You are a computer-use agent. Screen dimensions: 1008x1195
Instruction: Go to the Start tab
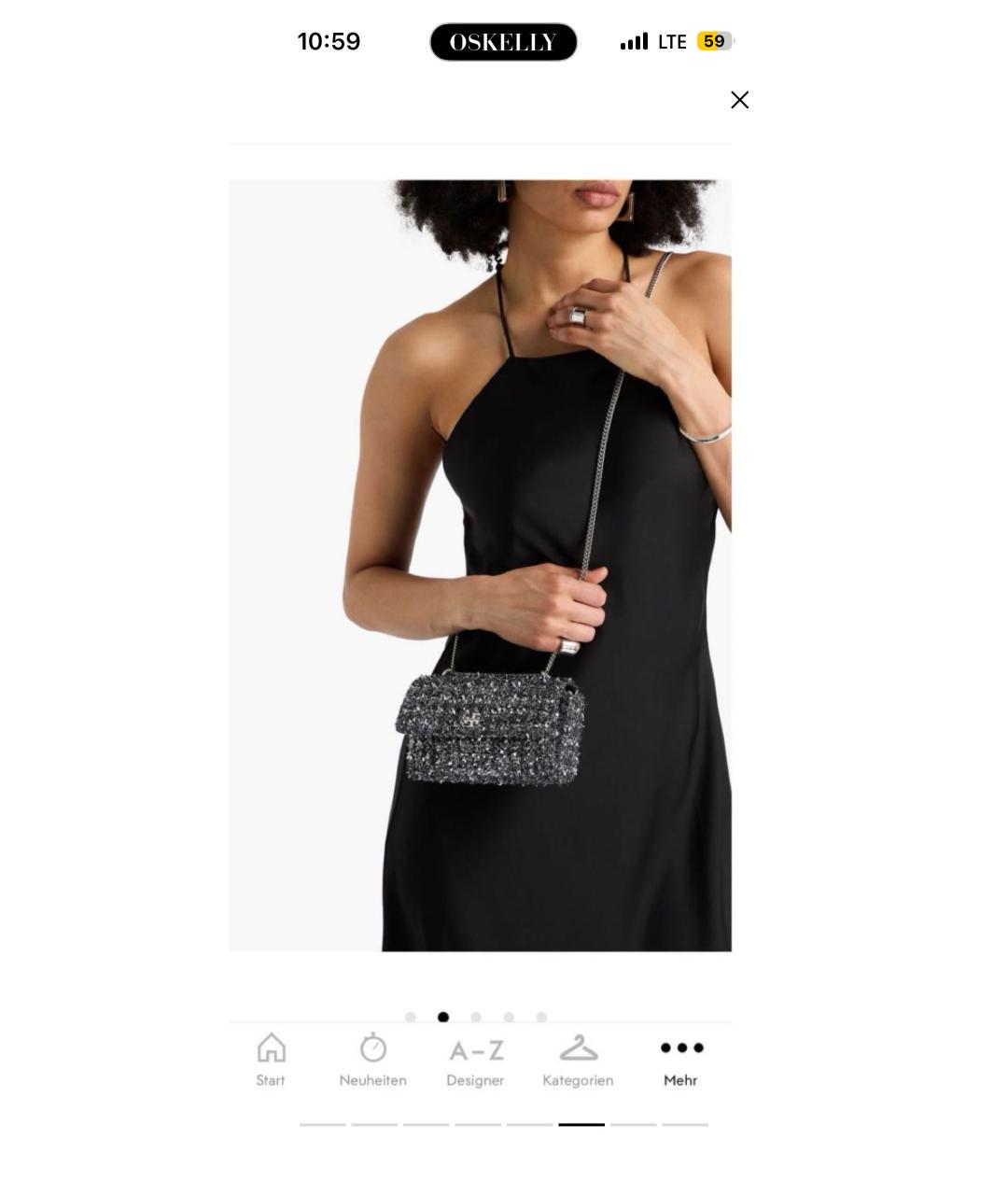click(271, 1059)
